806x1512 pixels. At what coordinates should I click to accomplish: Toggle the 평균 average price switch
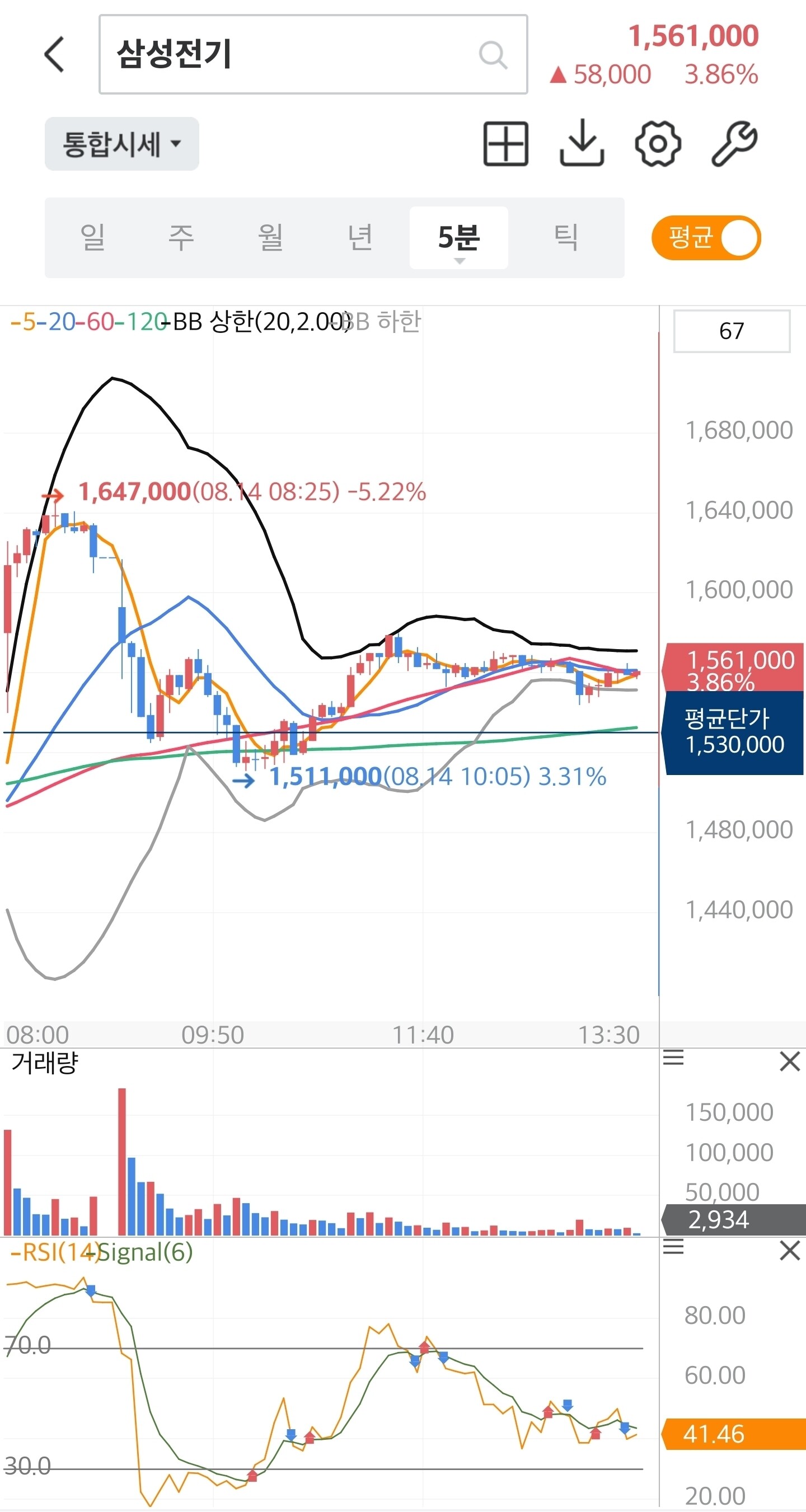point(706,238)
